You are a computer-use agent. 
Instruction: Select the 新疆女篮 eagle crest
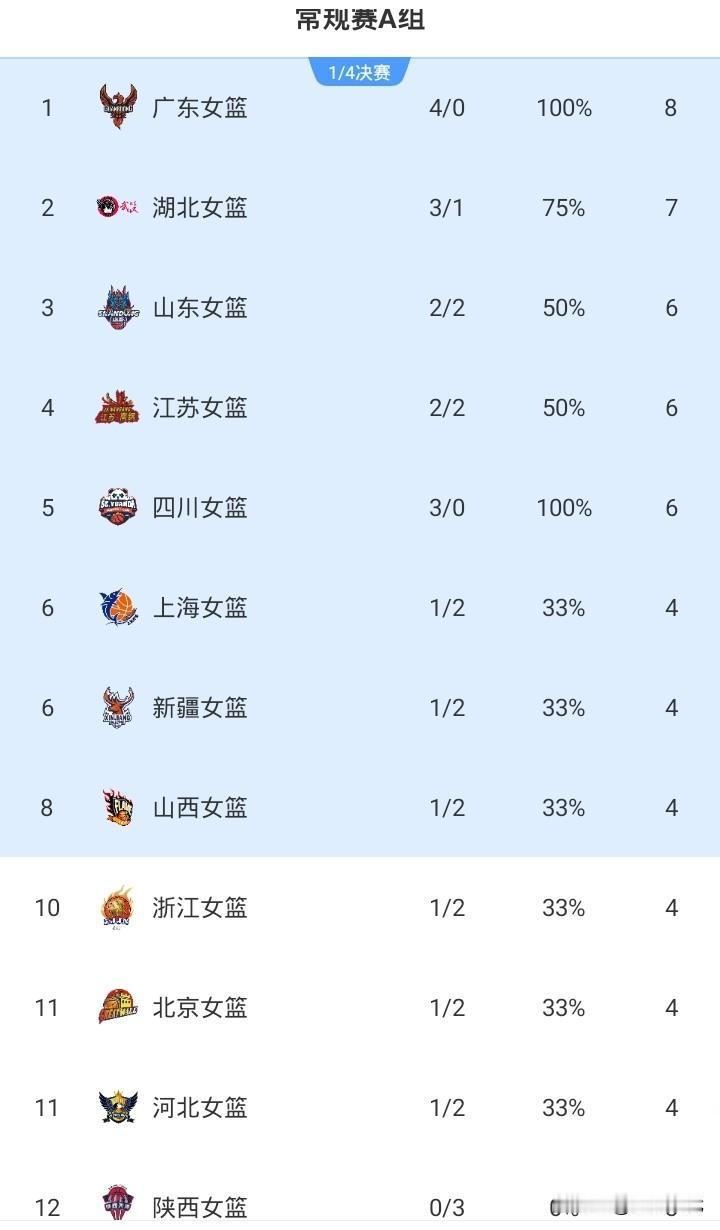pos(117,707)
